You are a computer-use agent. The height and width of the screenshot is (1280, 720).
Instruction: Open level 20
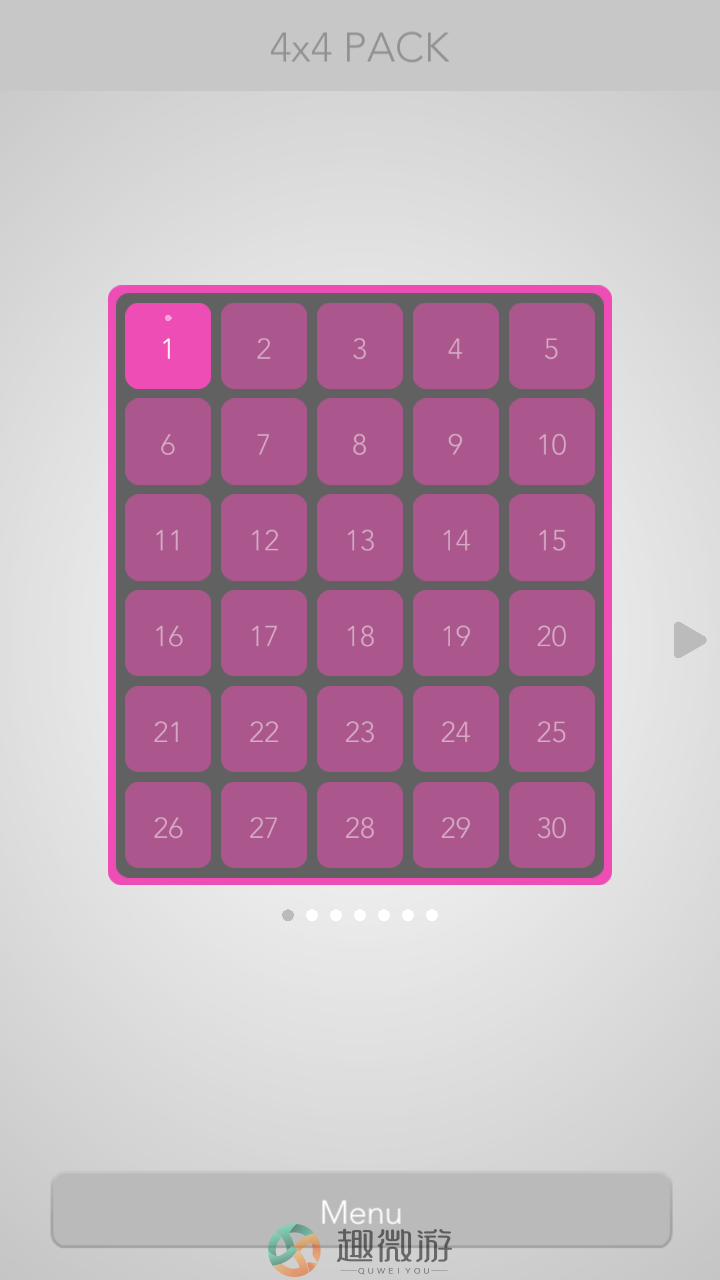coord(552,633)
